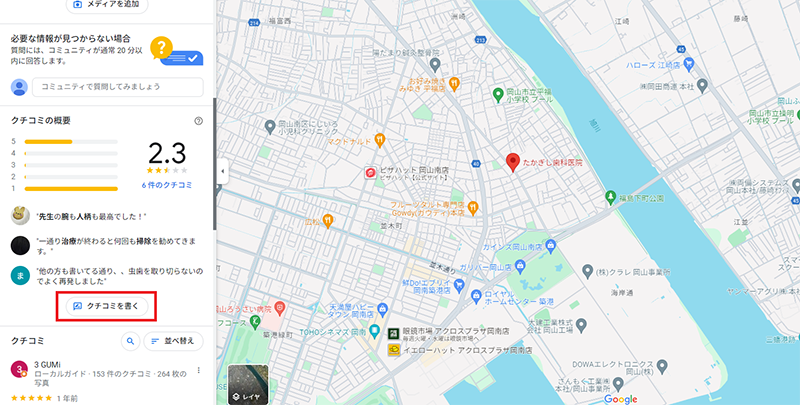Tap クチコミを書く to write a review
This screenshot has width=800, height=405.
(x=106, y=304)
